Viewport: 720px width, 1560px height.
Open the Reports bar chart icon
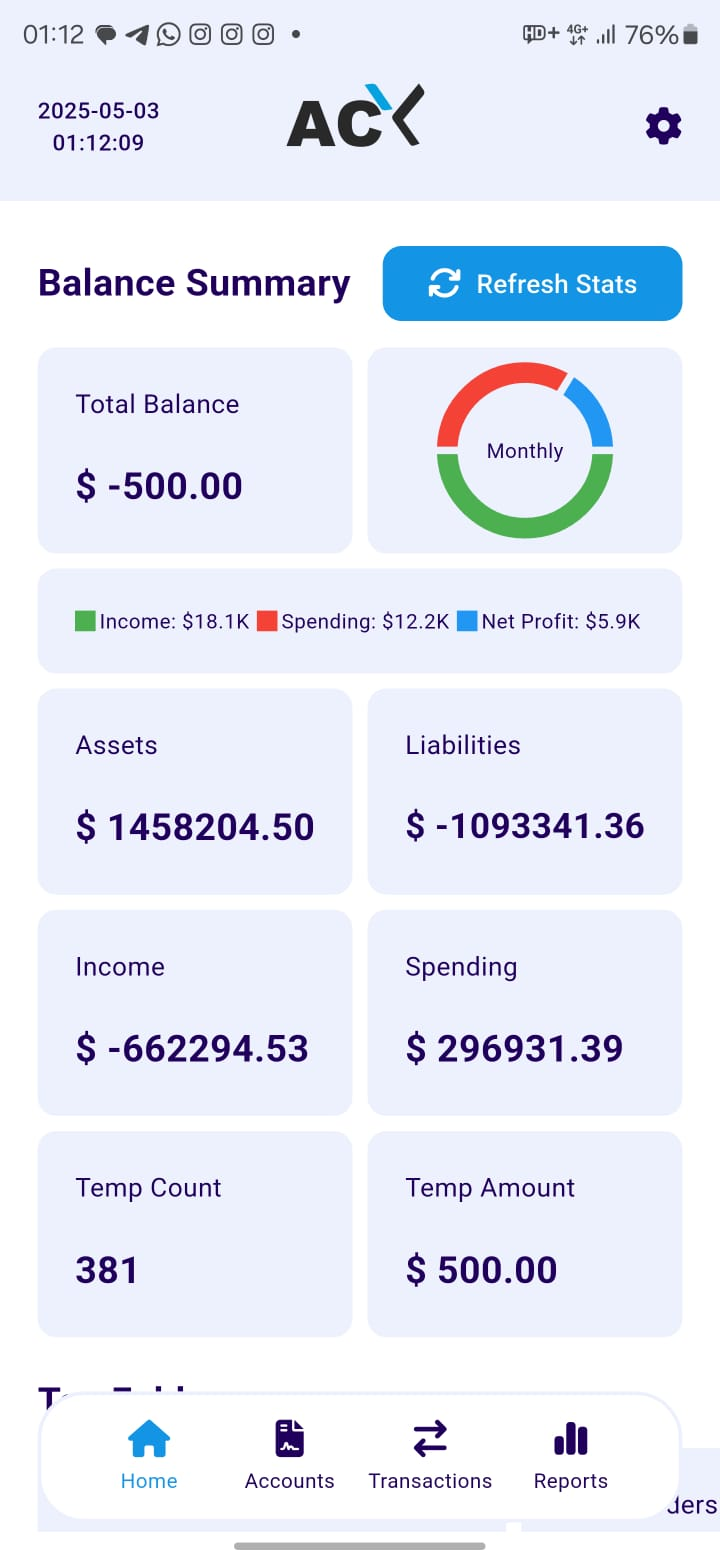(569, 1438)
